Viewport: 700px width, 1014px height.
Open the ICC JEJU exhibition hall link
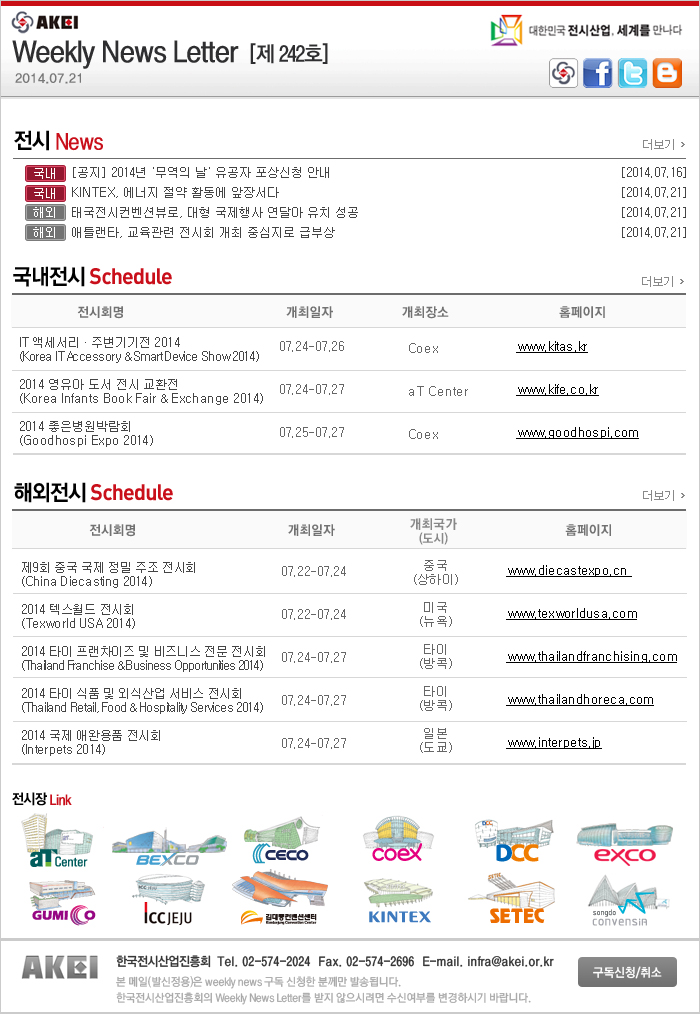(167, 901)
